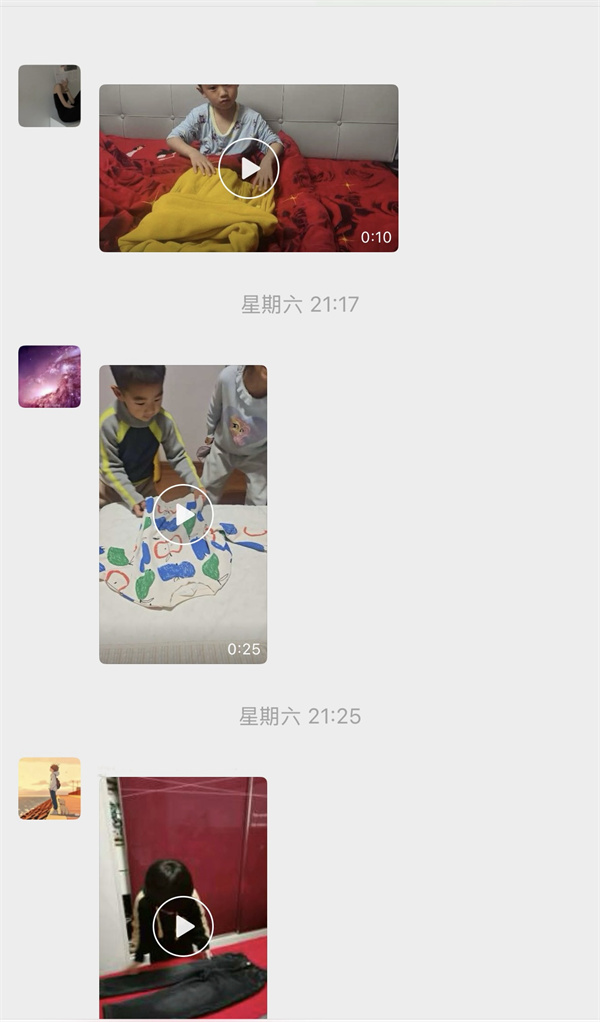Viewport: 600px width, 1022px height.
Task: Play the 0:25 video of kids folding clothes
Action: [183, 514]
